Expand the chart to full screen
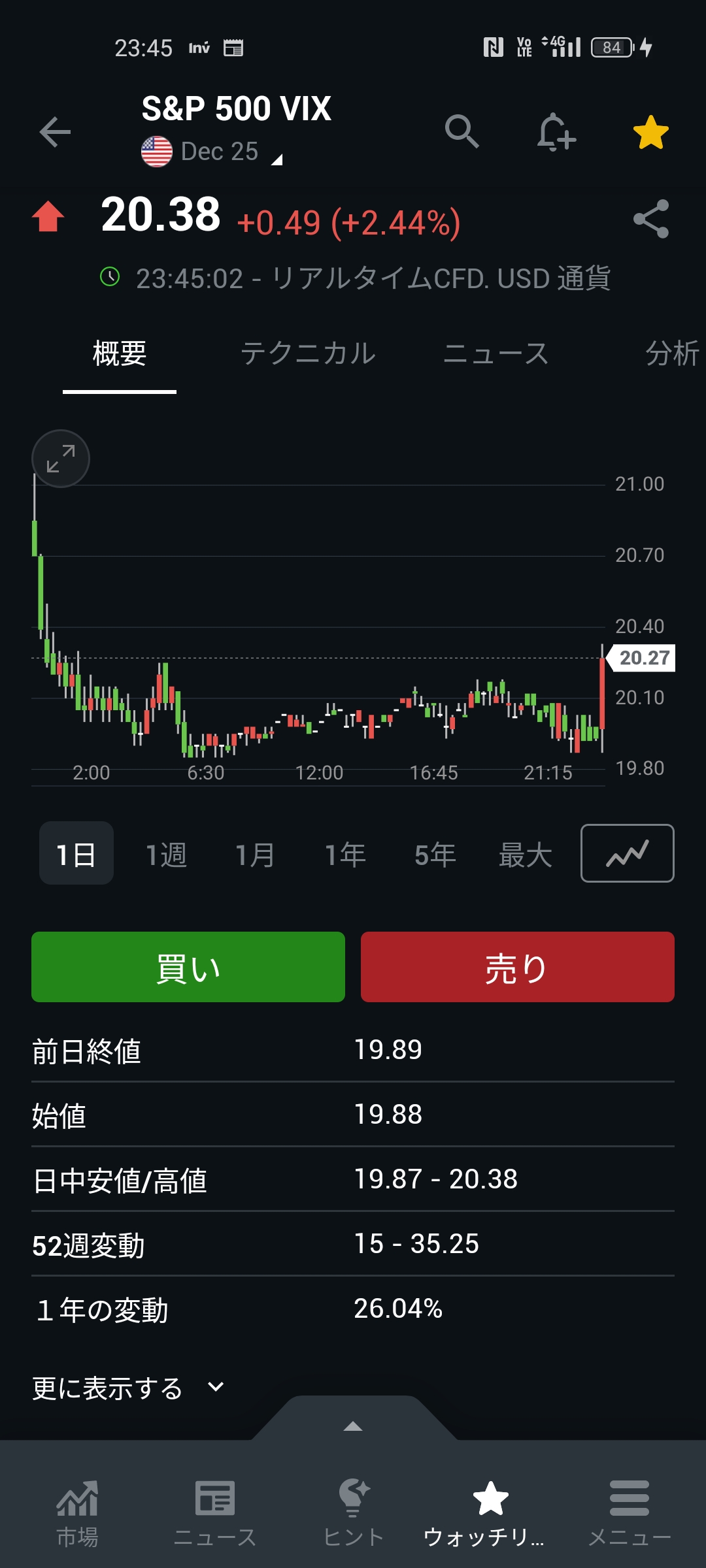The image size is (706, 1568). [x=61, y=459]
